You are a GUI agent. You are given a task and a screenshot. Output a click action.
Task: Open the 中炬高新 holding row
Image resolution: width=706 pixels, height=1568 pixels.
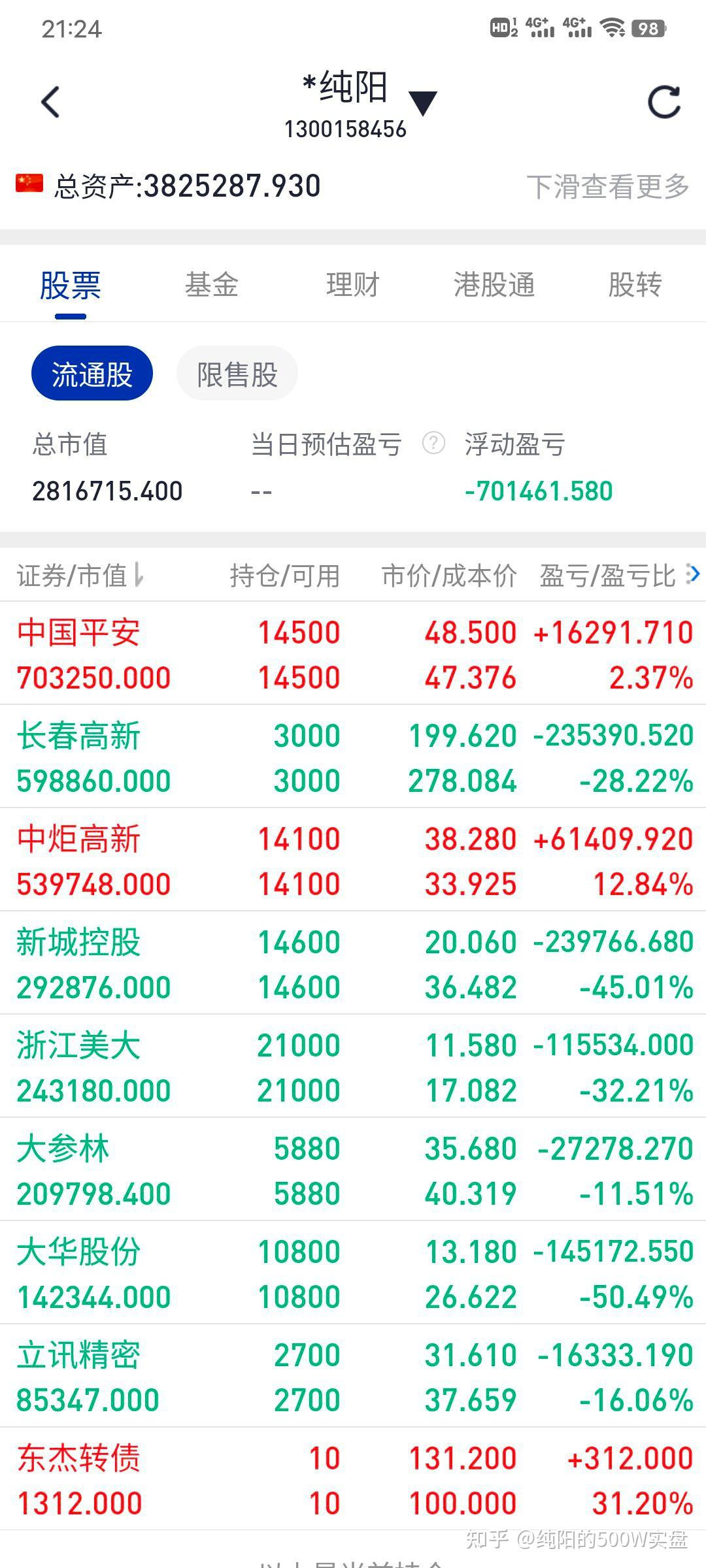pyautogui.click(x=353, y=860)
